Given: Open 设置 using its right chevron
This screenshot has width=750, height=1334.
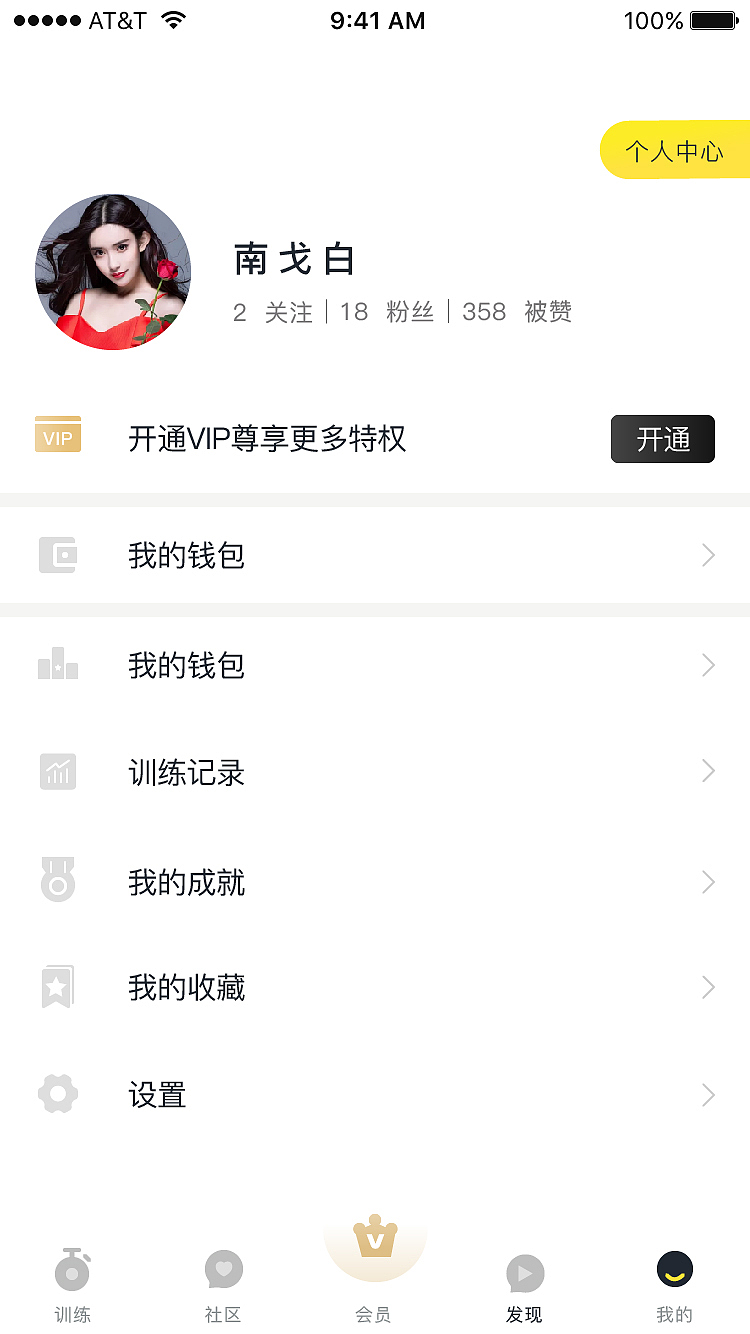Looking at the screenshot, I should click(x=708, y=1095).
